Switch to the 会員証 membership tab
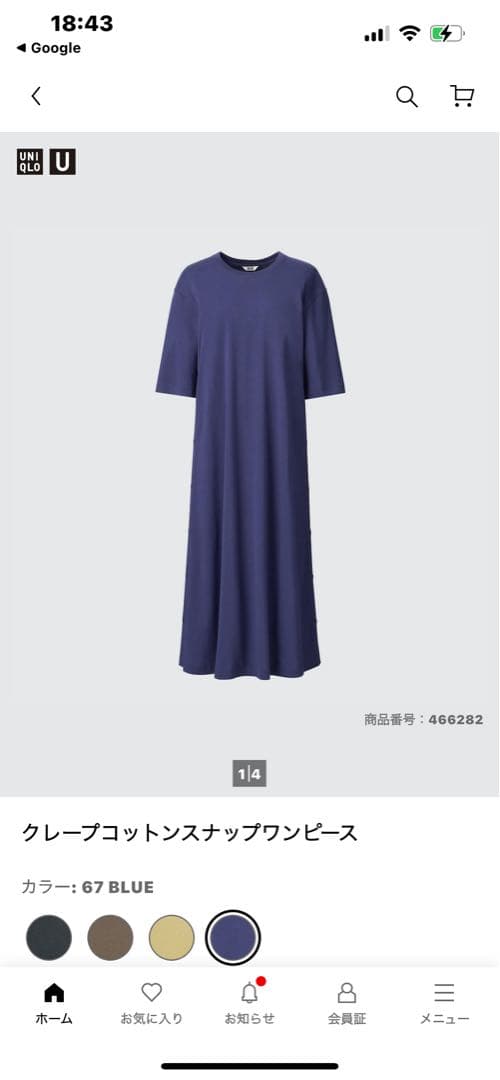 (x=346, y=1003)
